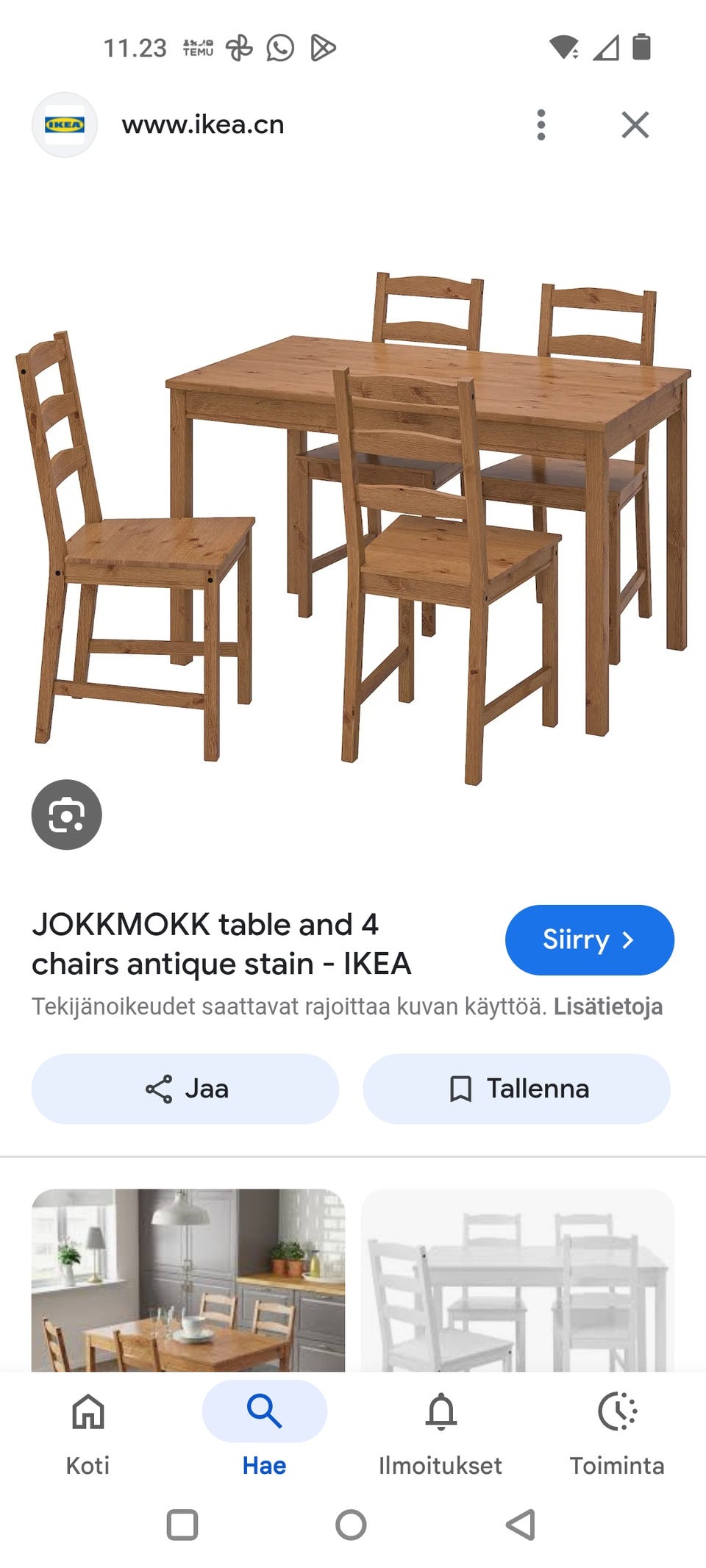Screen dimensions: 706x1568
Task: Visit the www.ikea.cn page link
Action: tap(203, 123)
